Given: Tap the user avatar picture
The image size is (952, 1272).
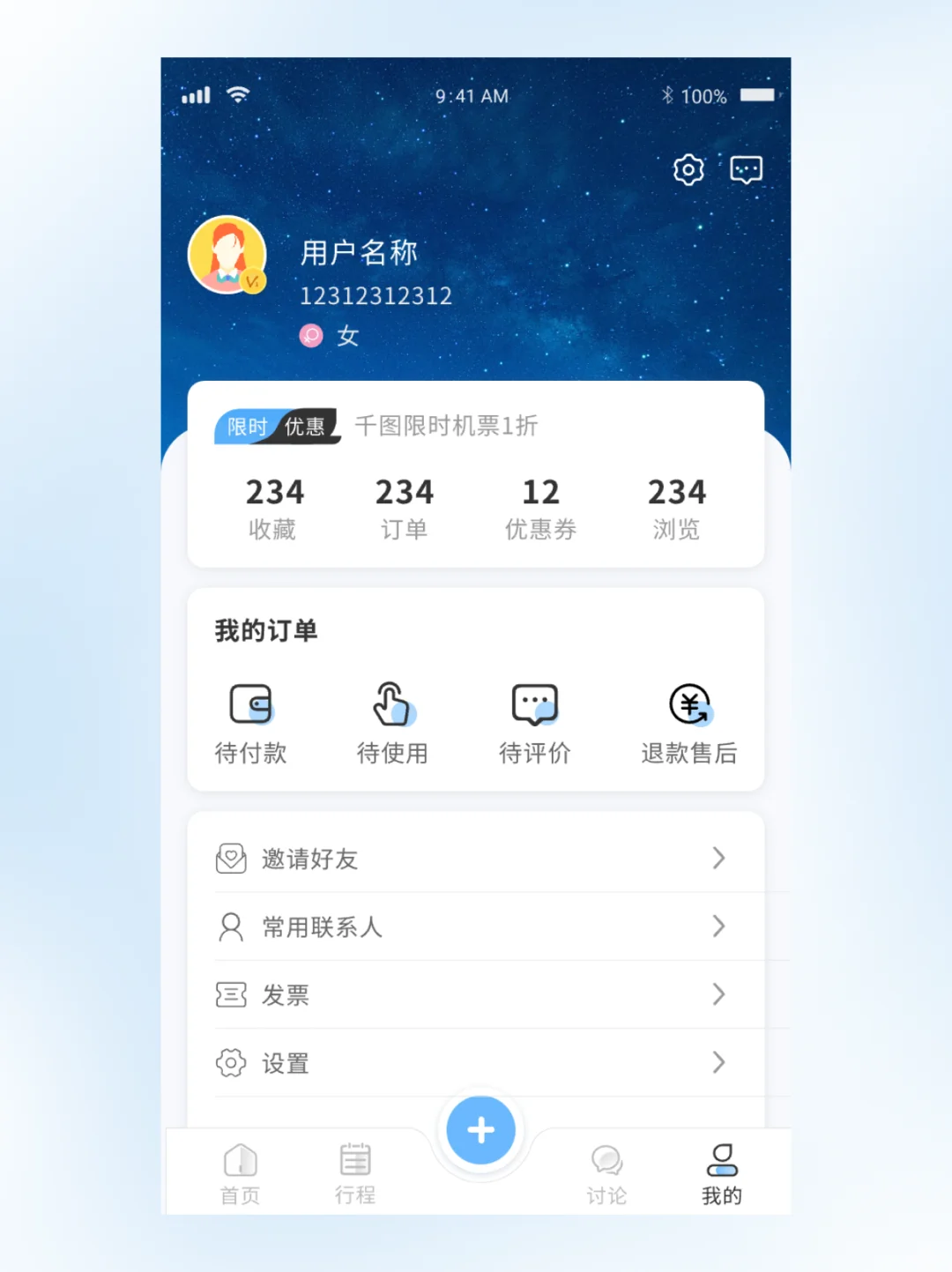Looking at the screenshot, I should pos(227,255).
